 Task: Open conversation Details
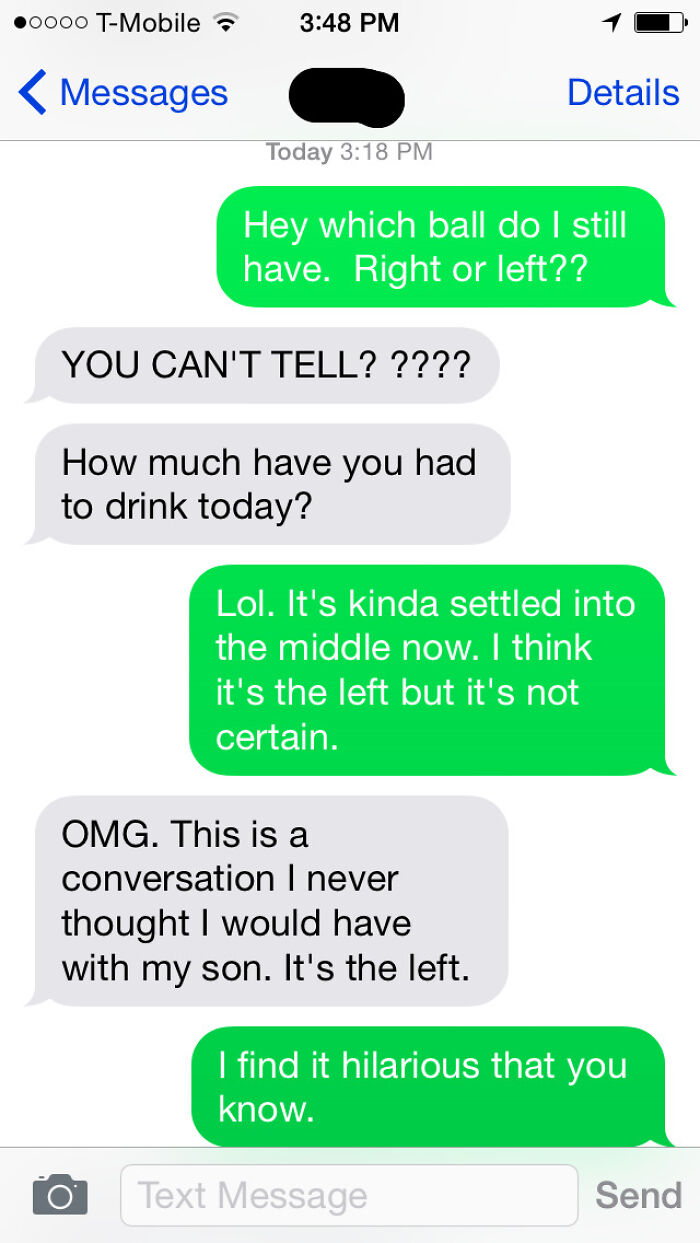(x=622, y=93)
